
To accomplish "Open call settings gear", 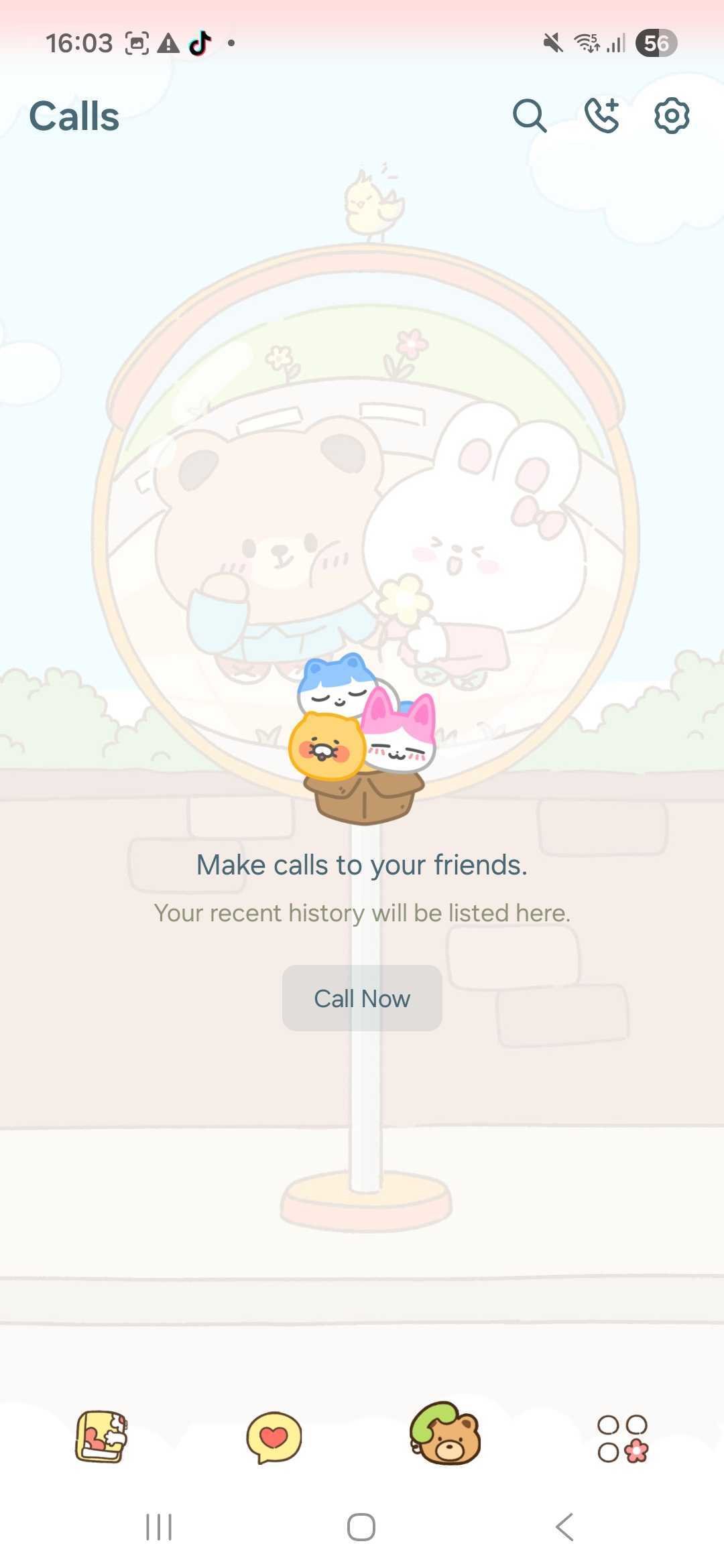I will (x=672, y=116).
